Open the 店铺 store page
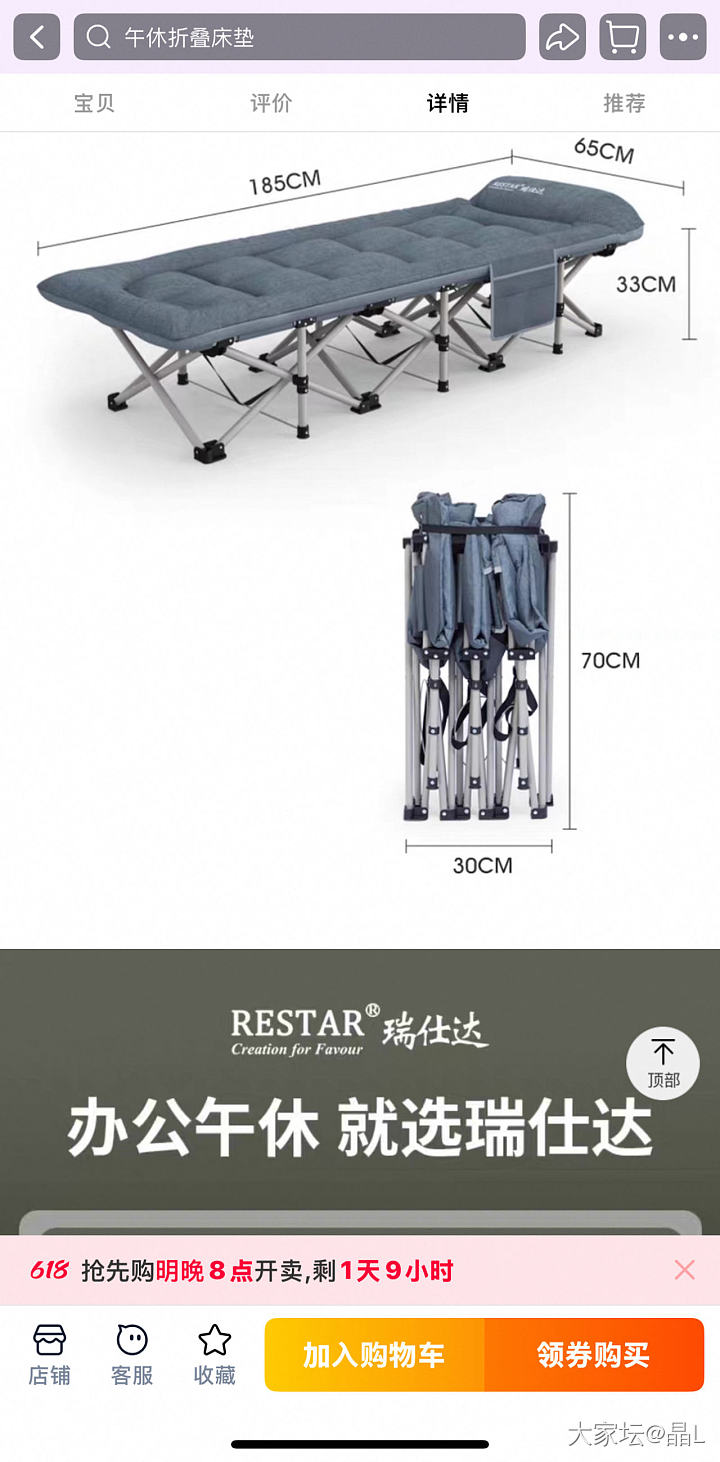The width and height of the screenshot is (720, 1462). (x=49, y=1354)
